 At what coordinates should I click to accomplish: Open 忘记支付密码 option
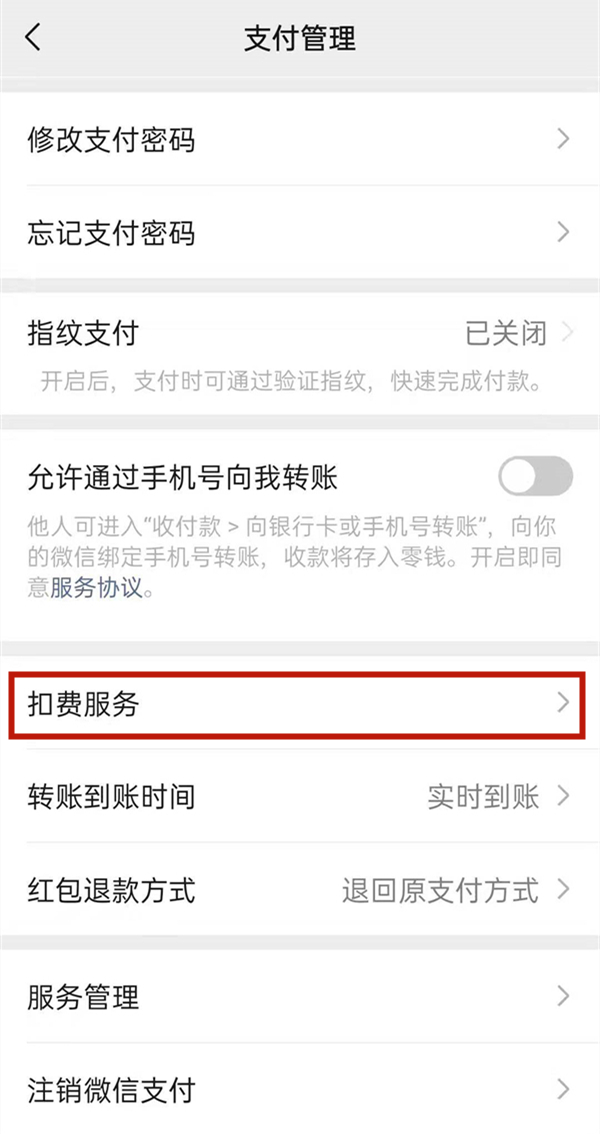coord(300,233)
